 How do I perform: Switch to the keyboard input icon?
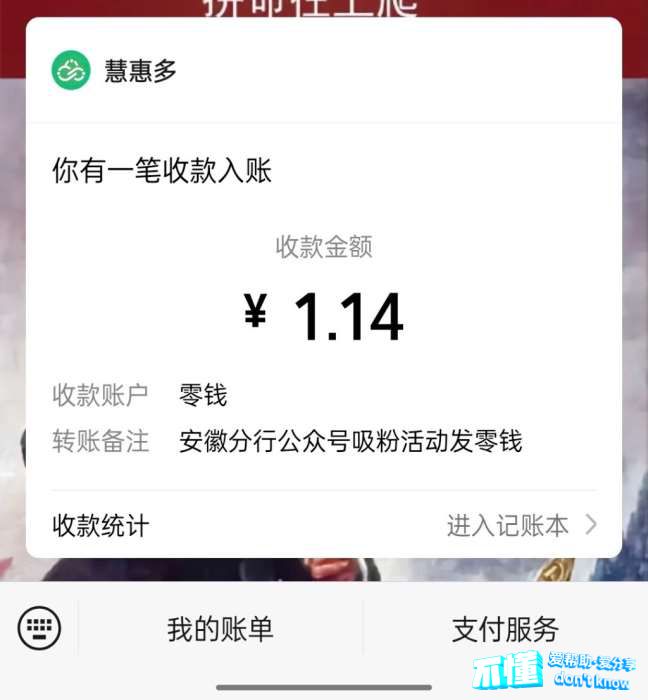tap(39, 629)
